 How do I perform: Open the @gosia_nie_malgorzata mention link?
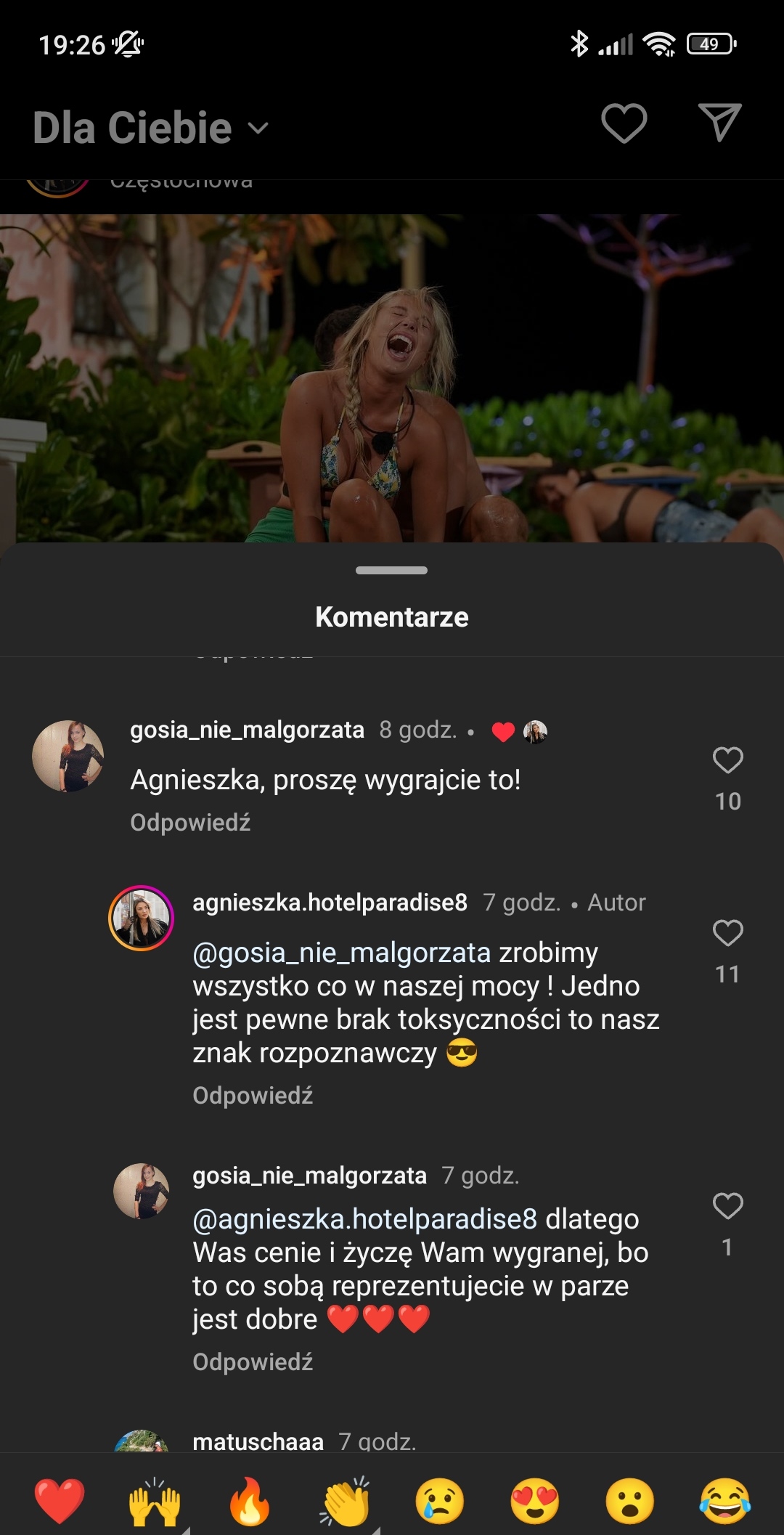[341, 953]
